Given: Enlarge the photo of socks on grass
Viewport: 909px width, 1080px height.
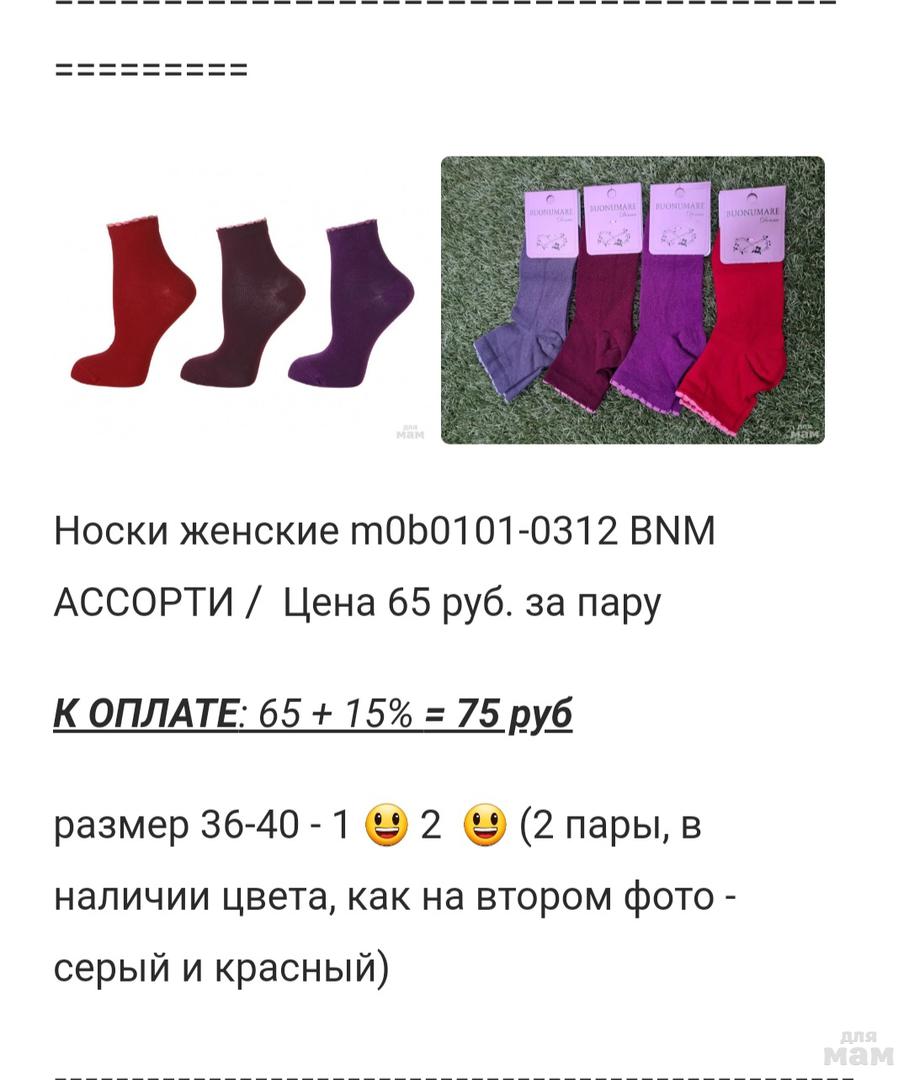Looking at the screenshot, I should [632, 300].
